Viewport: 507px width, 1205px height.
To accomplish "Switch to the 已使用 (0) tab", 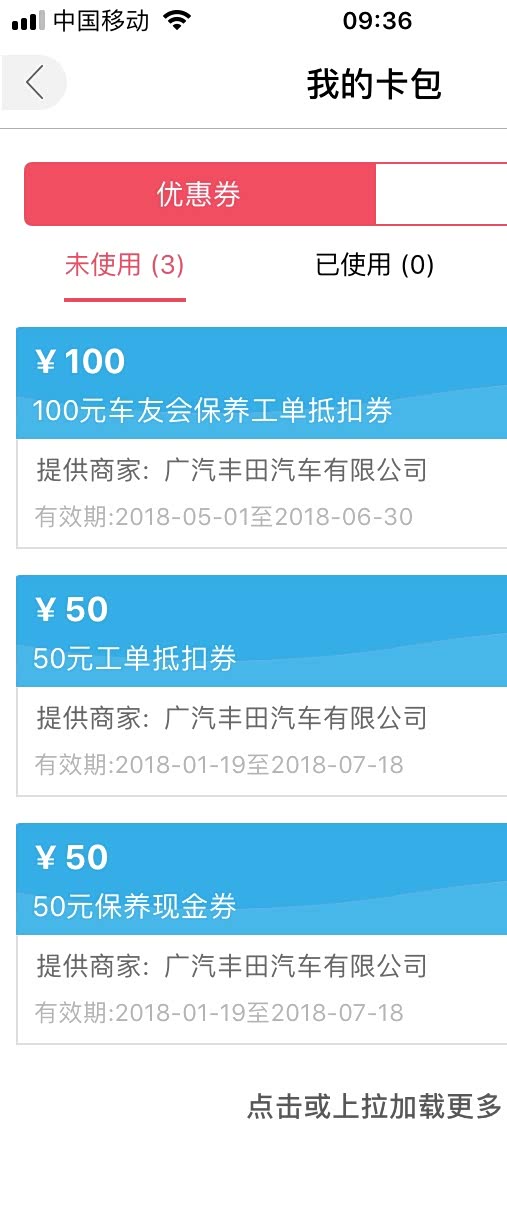I will [375, 265].
